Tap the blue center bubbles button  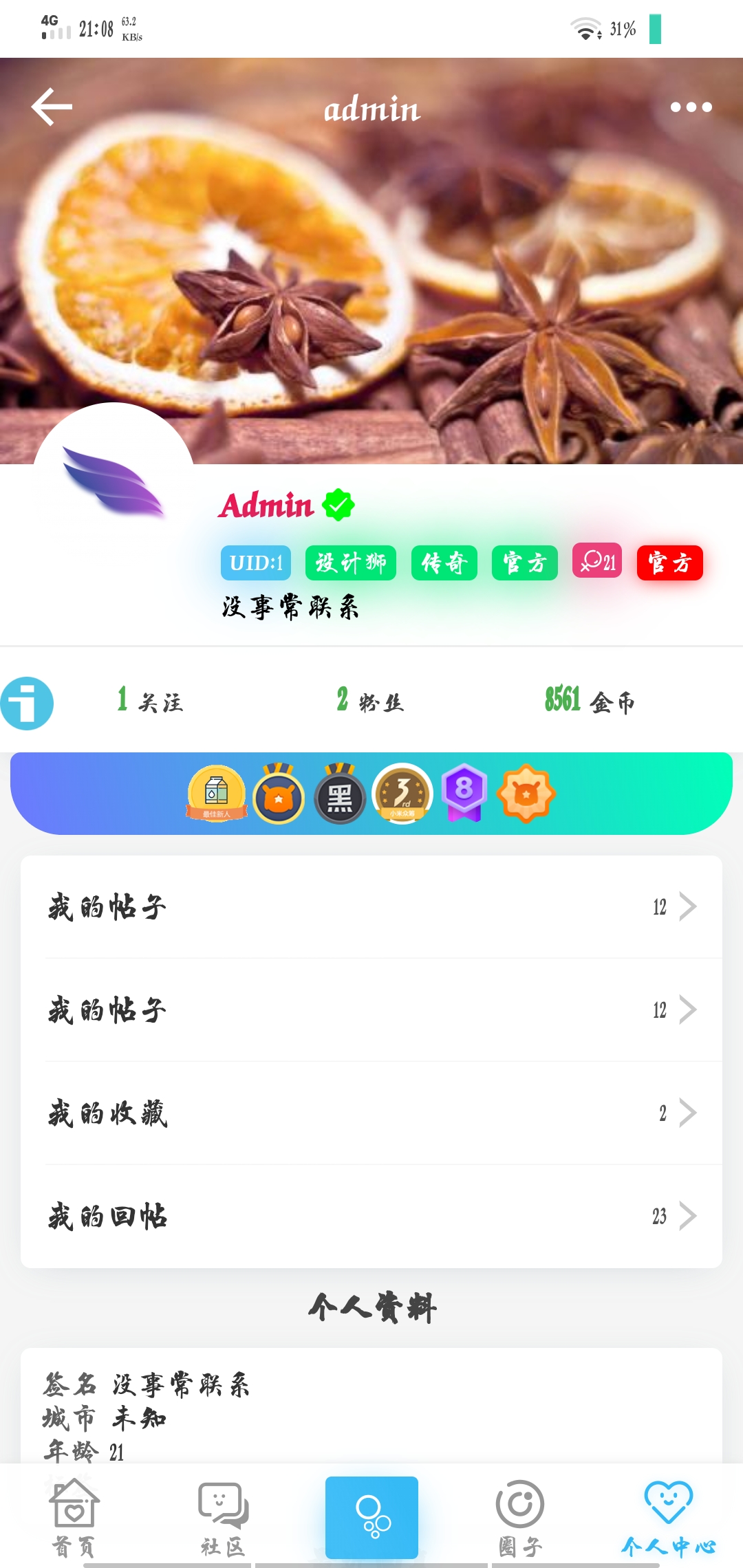click(371, 1517)
